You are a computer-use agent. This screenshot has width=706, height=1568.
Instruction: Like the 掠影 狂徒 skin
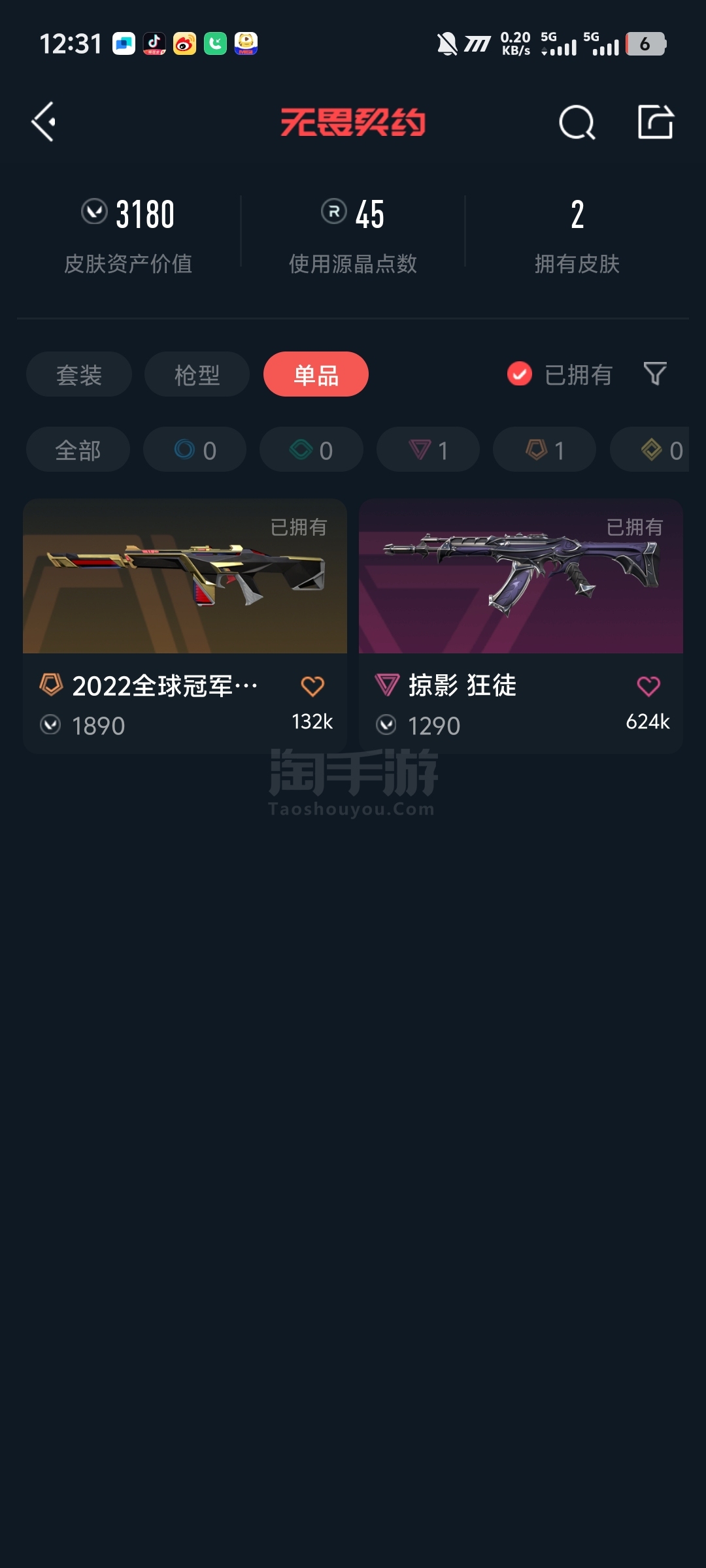(x=648, y=686)
